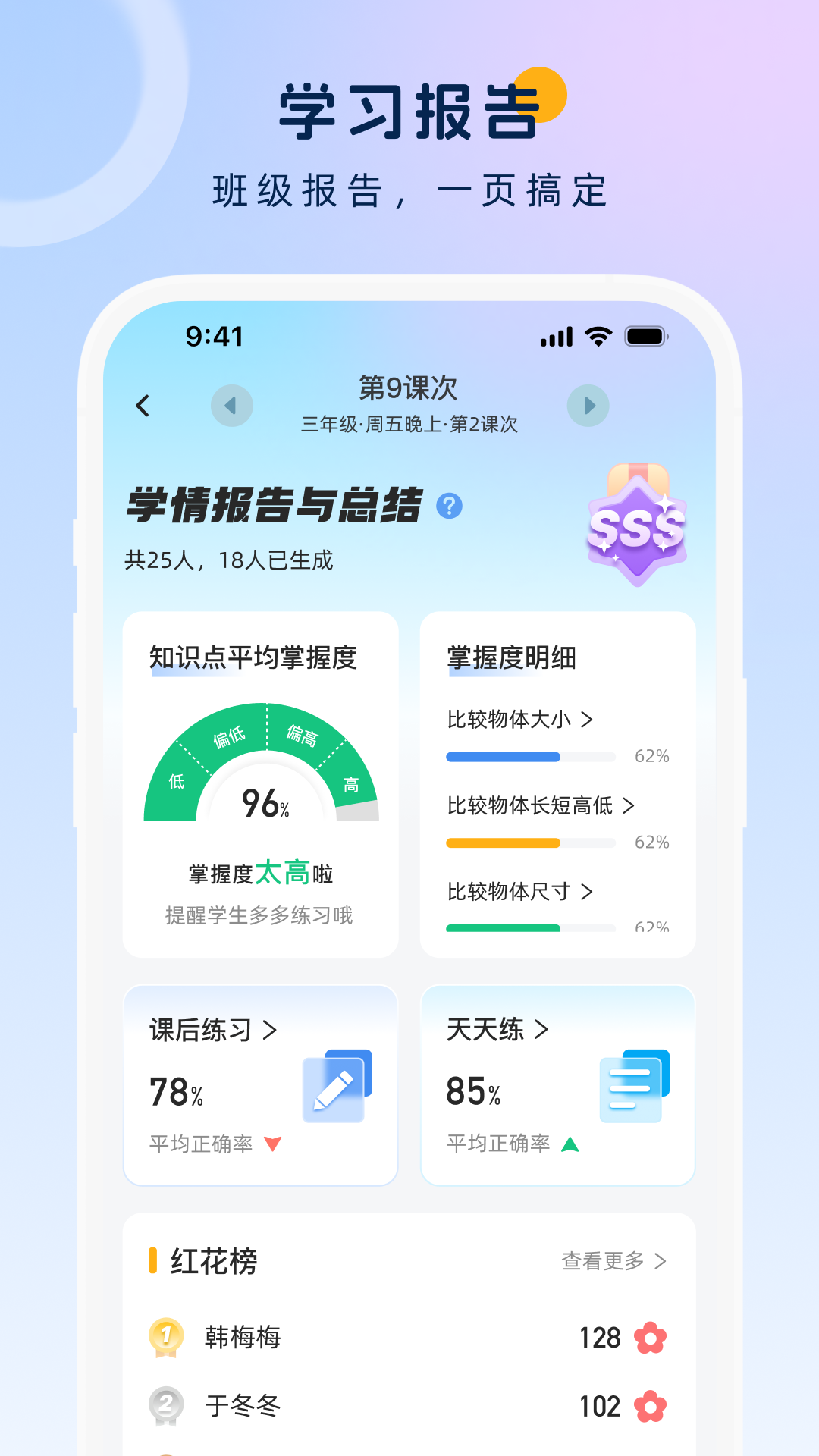Viewport: 819px width, 1456px height.
Task: Toggle the Wi-Fi status icon
Action: 598,336
